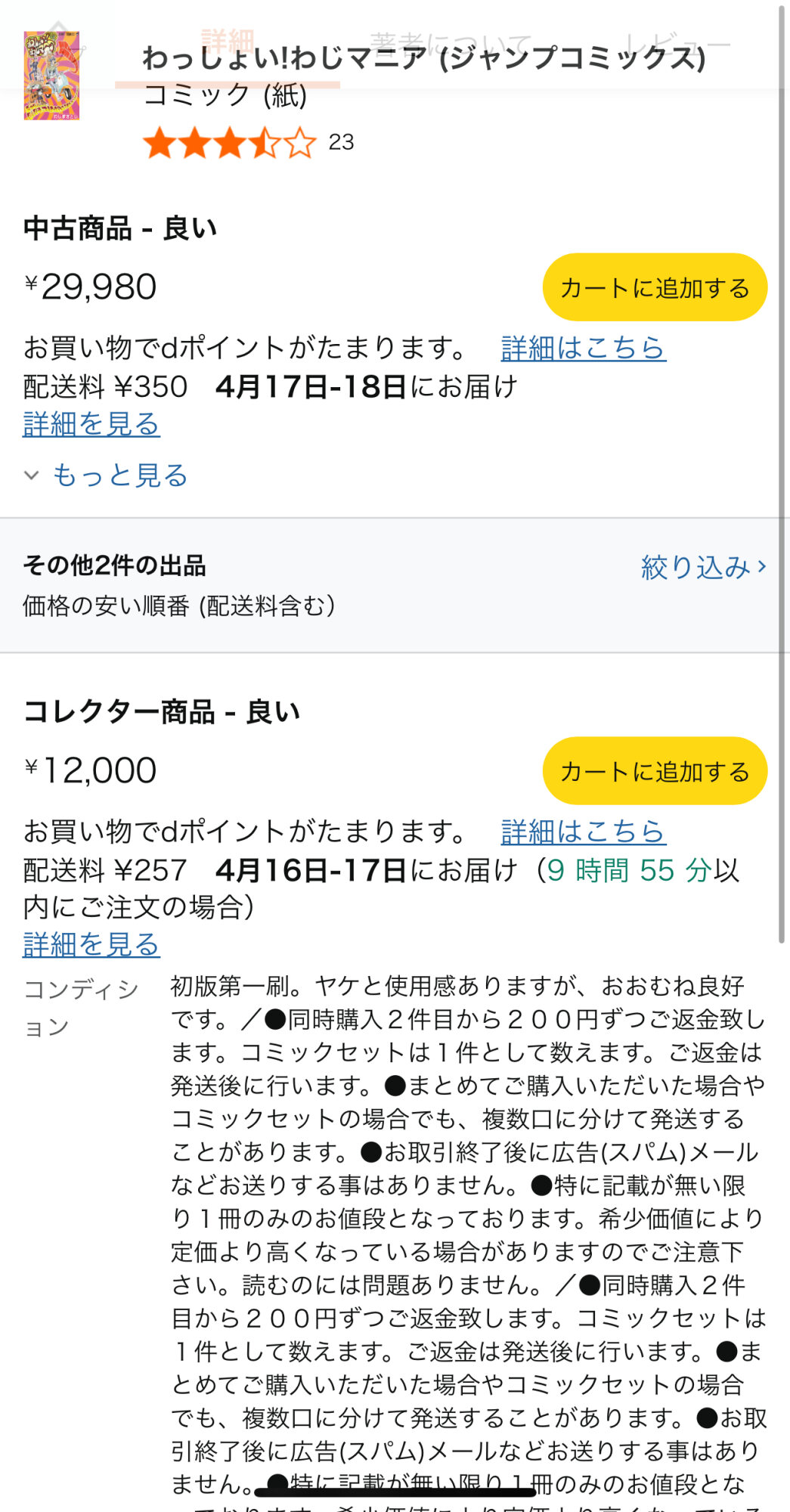This screenshot has height=1512, width=790.
Task: Expand もっと見る to show more
Action: [106, 476]
